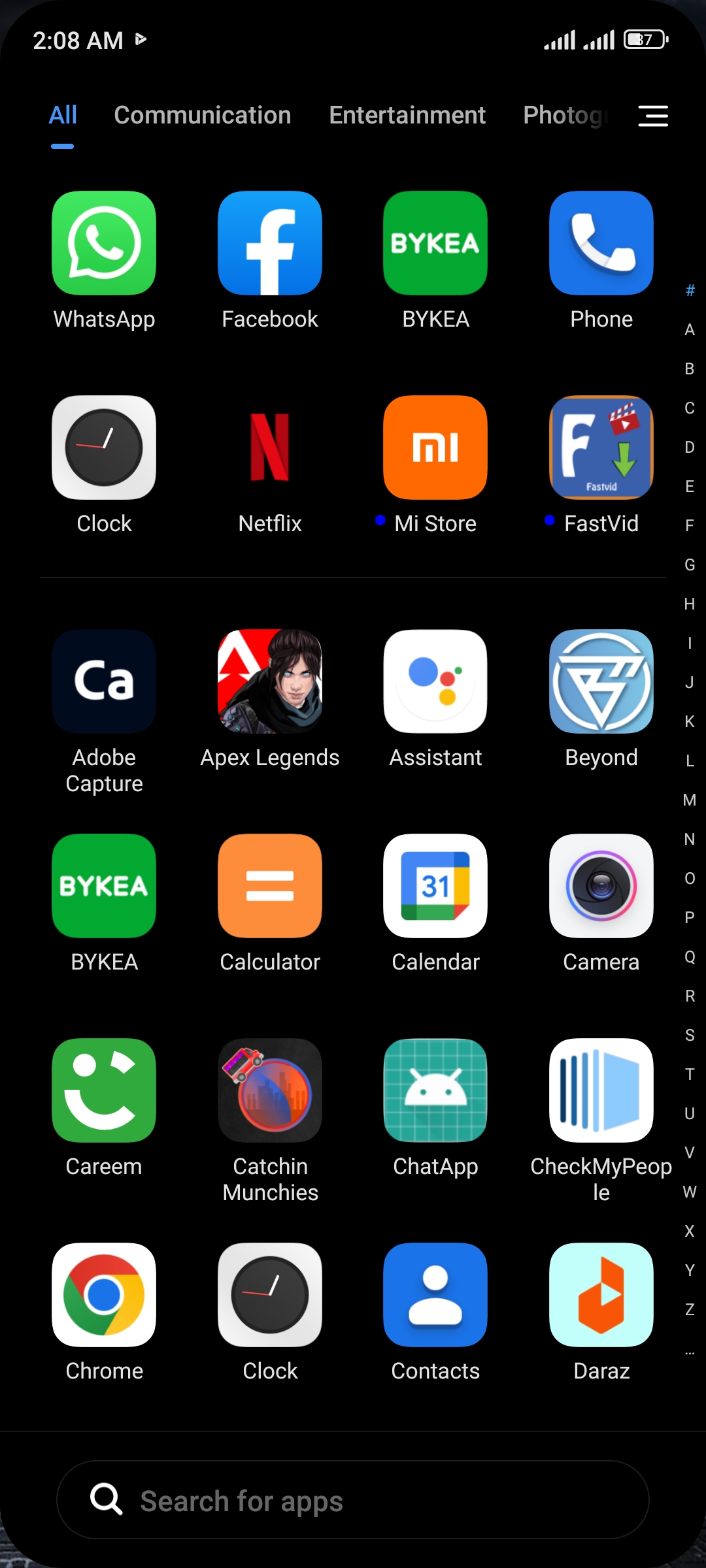Open the Calculator app
The width and height of the screenshot is (706, 1568).
pyautogui.click(x=270, y=886)
